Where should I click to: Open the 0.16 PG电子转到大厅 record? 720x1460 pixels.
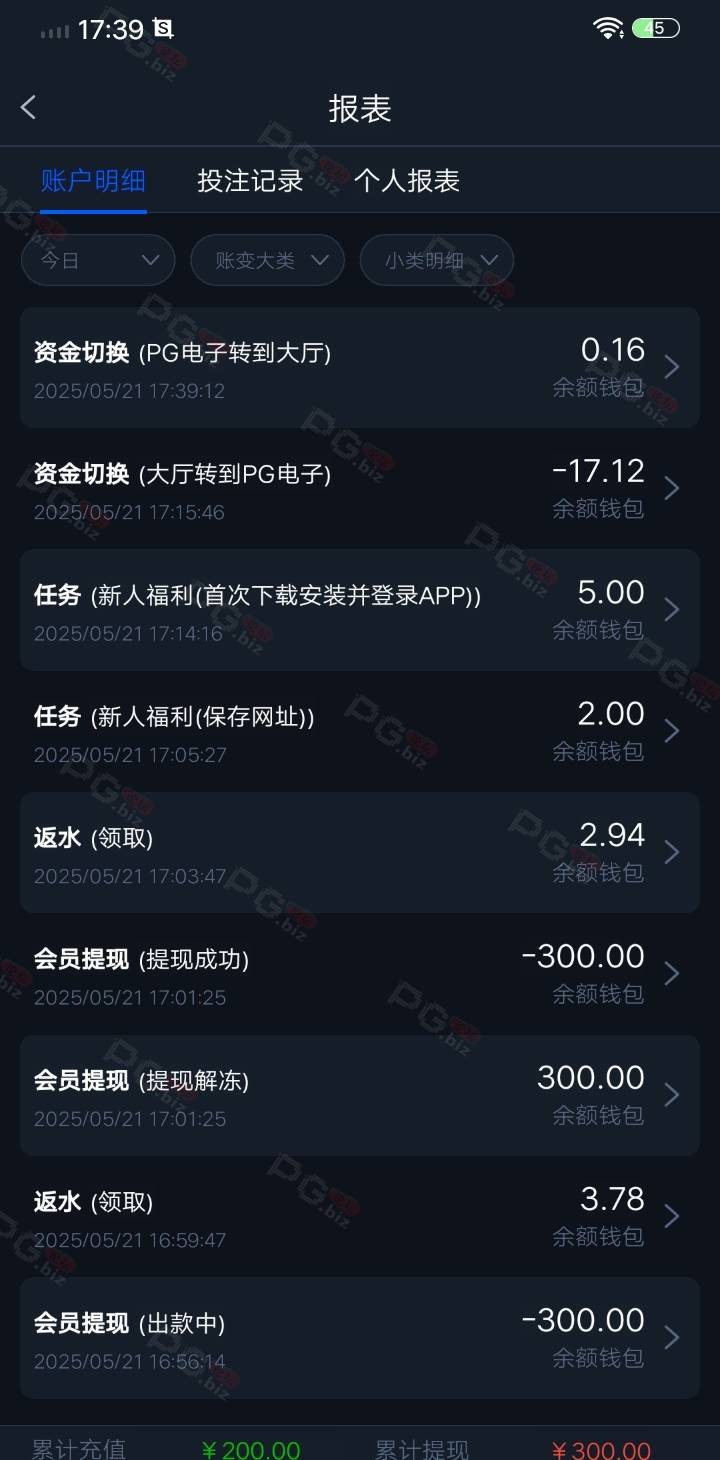point(360,367)
